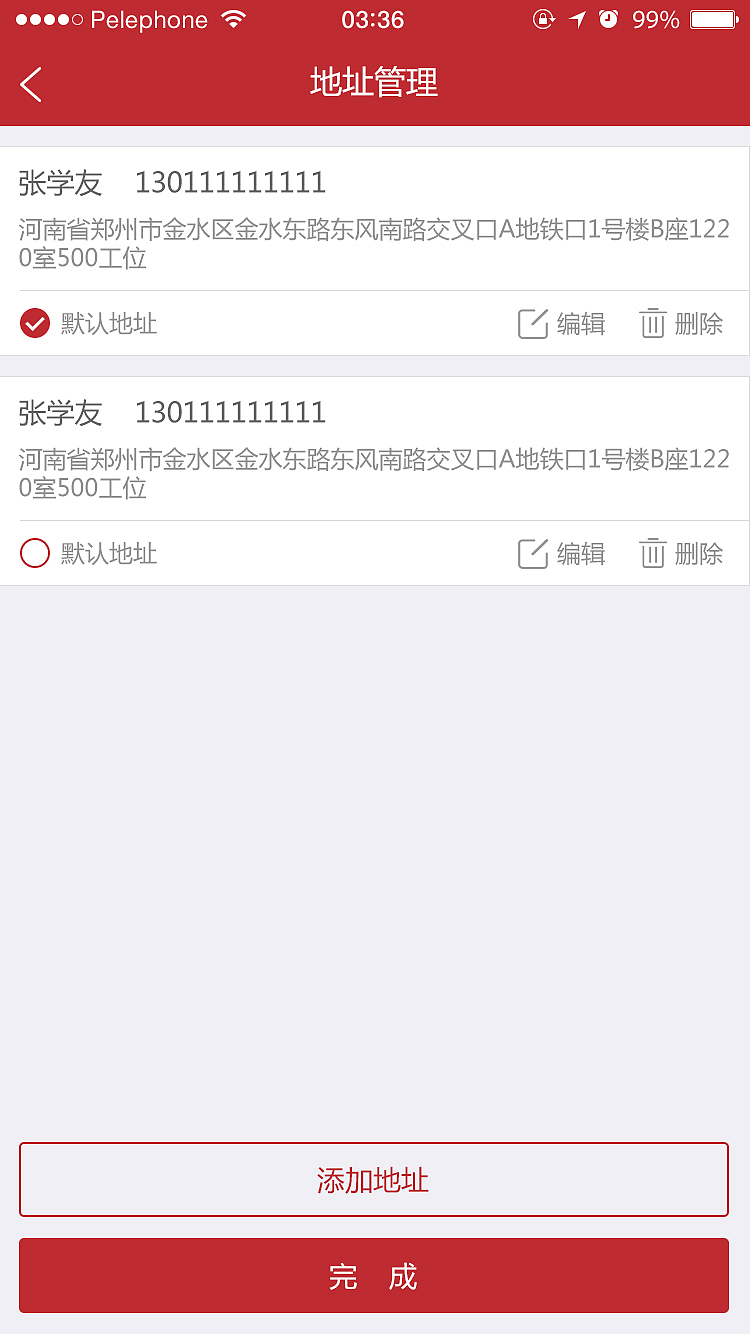The height and width of the screenshot is (1334, 750).
Task: Tap the checked default address radio on first card
Action: [34, 323]
